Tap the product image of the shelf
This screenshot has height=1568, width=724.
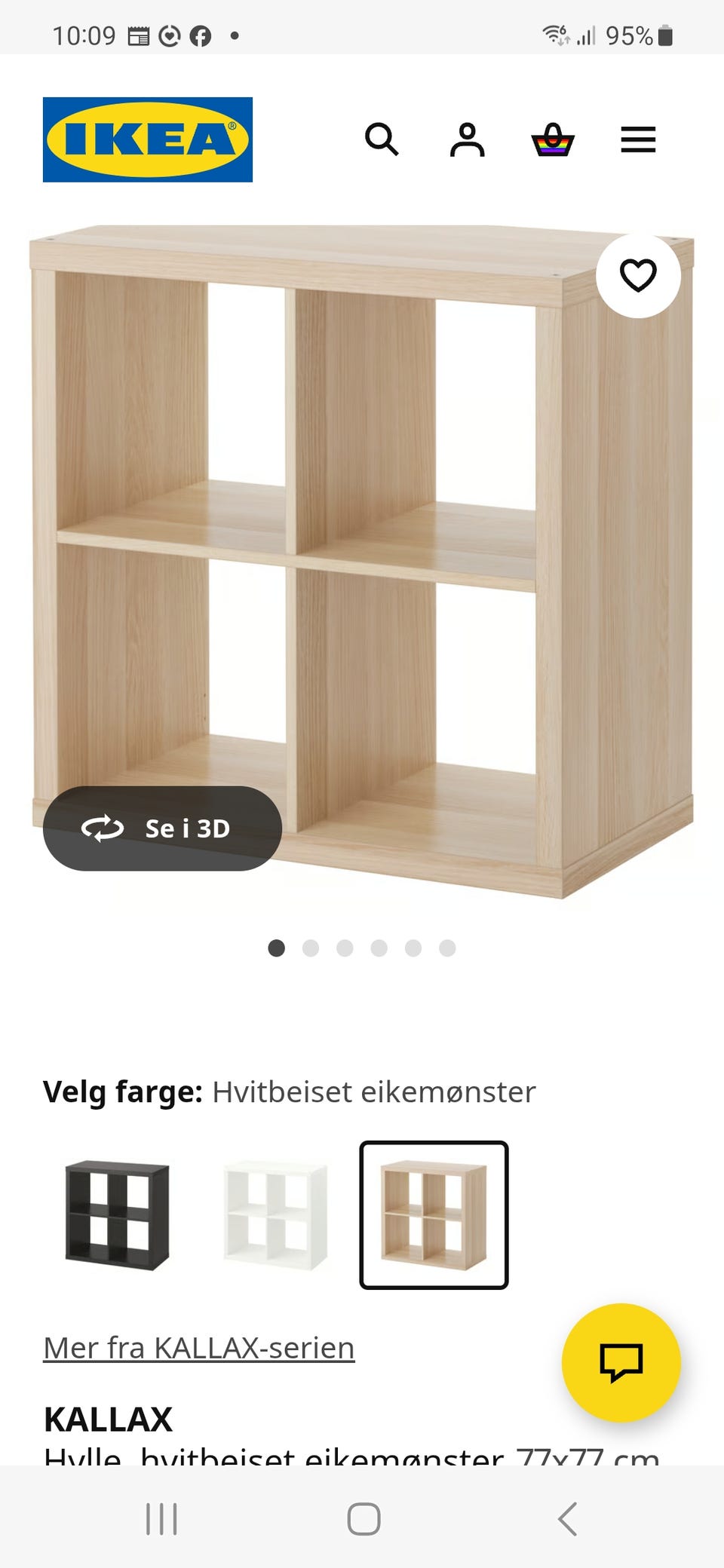click(362, 558)
